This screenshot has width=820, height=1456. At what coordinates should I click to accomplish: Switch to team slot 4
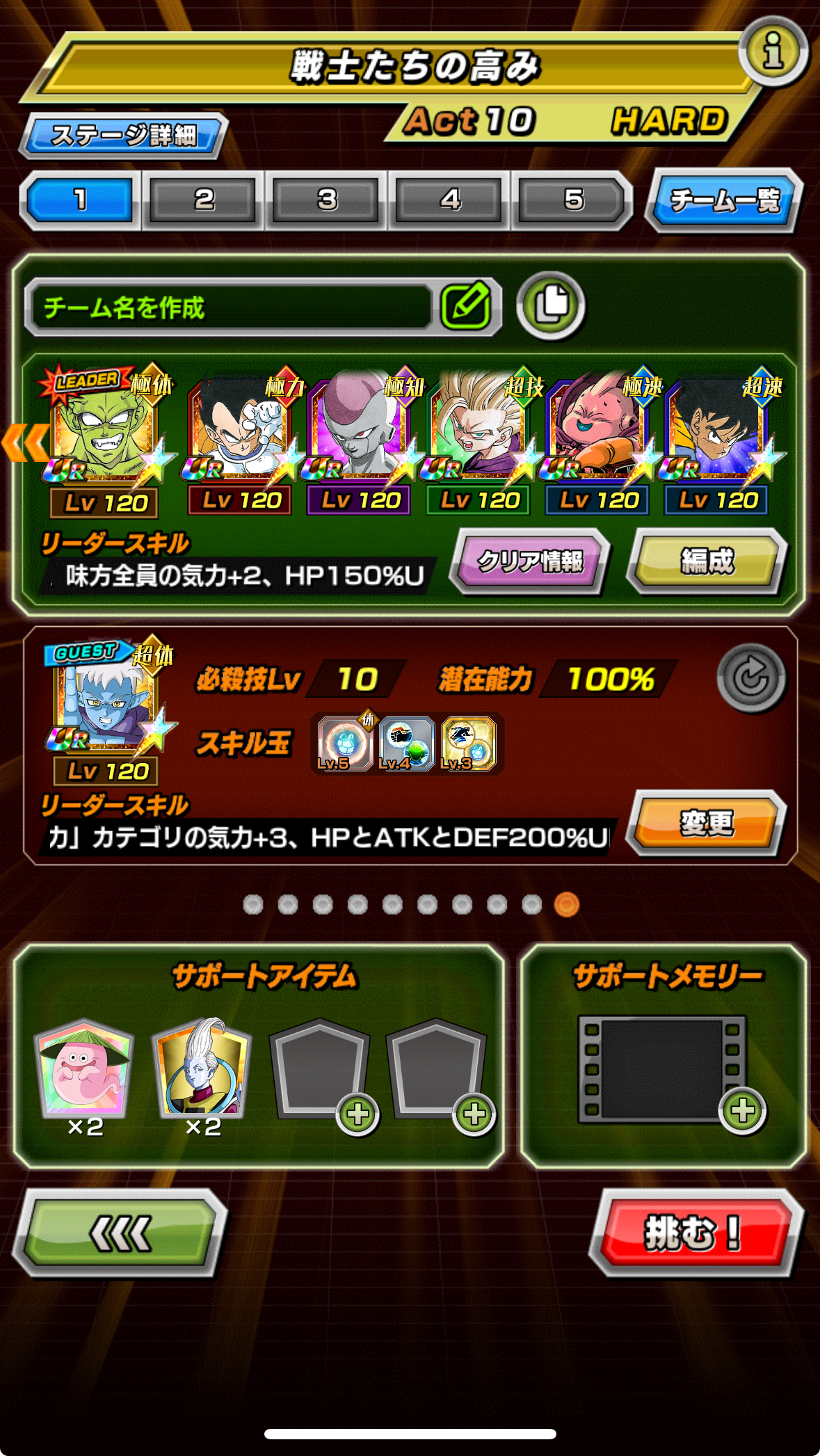[x=450, y=200]
